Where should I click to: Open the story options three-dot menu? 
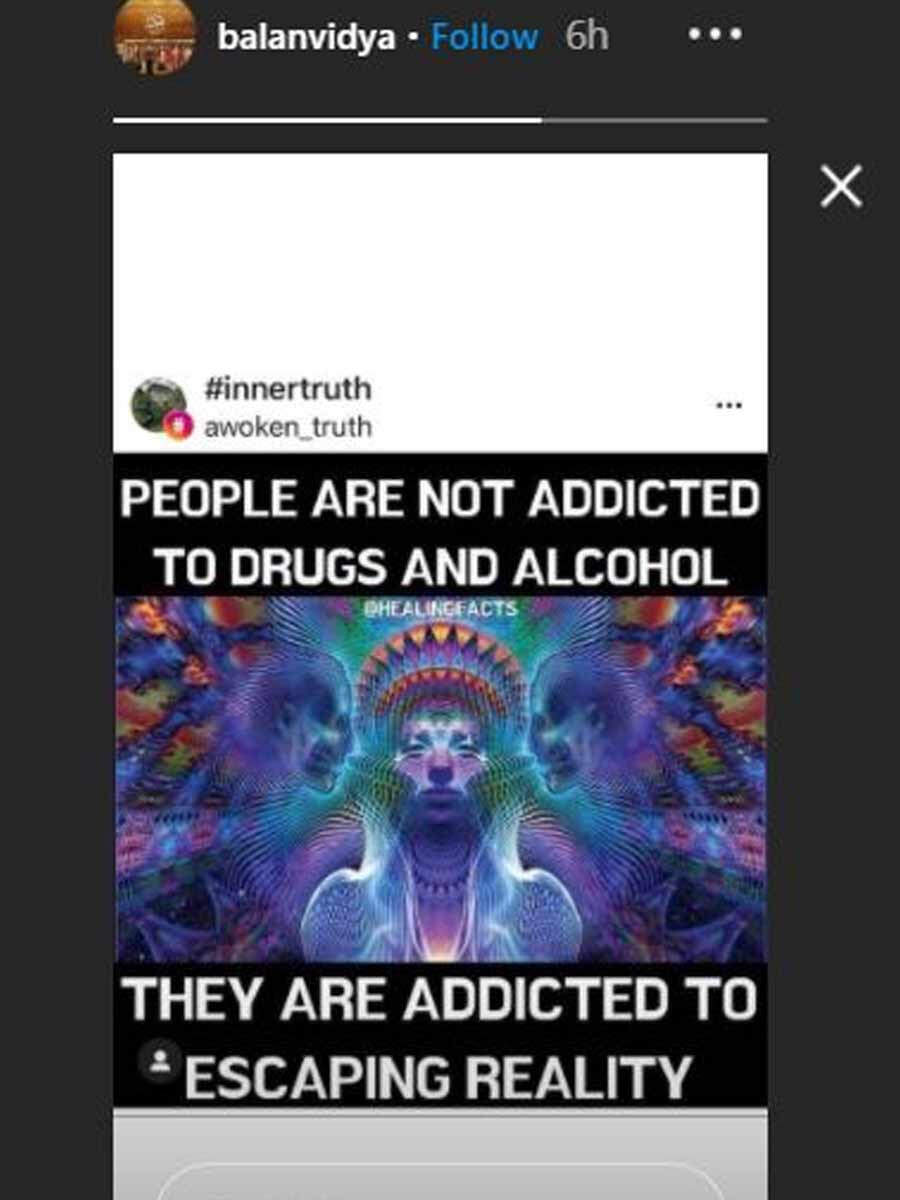pos(715,35)
